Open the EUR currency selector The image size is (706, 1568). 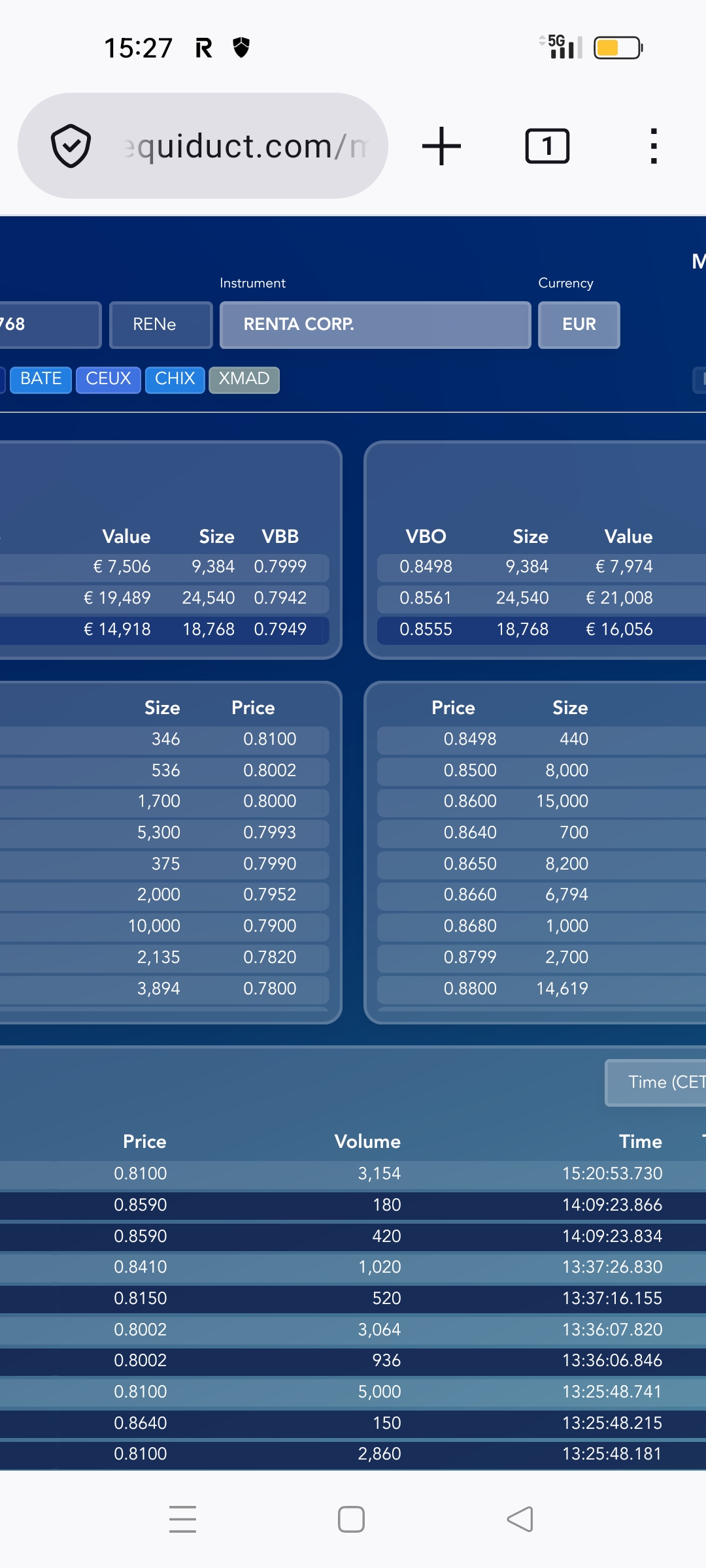click(579, 325)
